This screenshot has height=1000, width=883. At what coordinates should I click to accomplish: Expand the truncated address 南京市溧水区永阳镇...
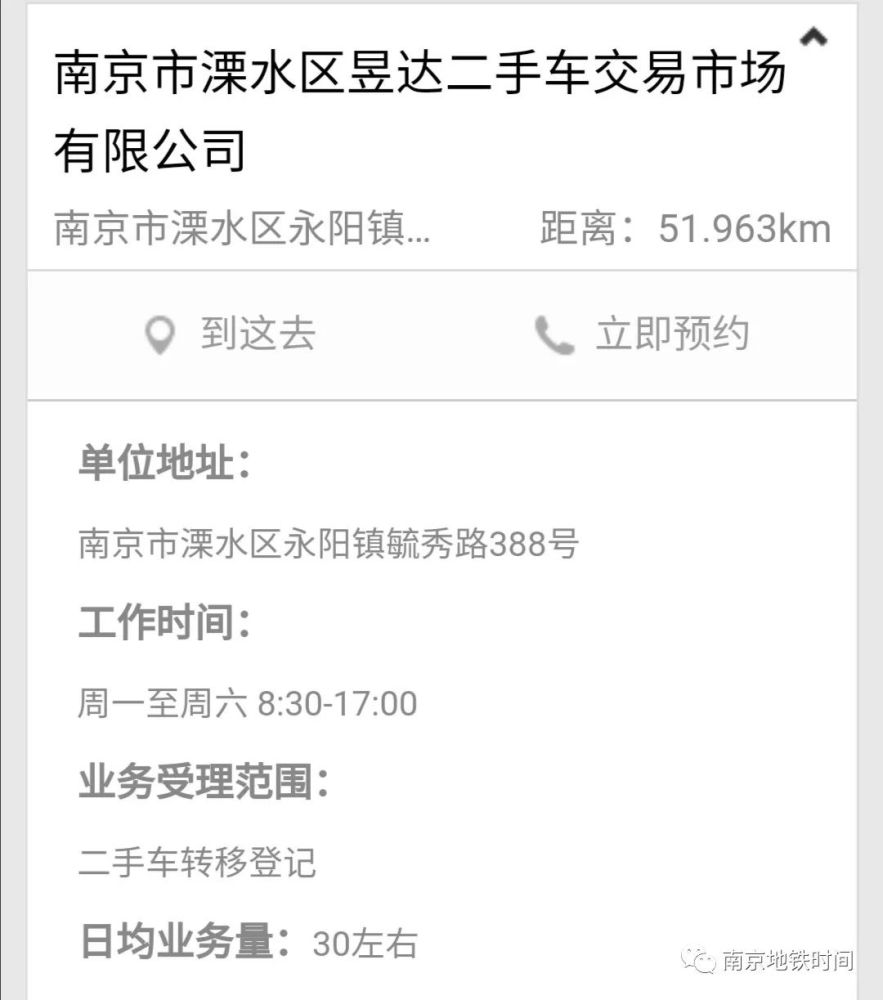pos(240,227)
